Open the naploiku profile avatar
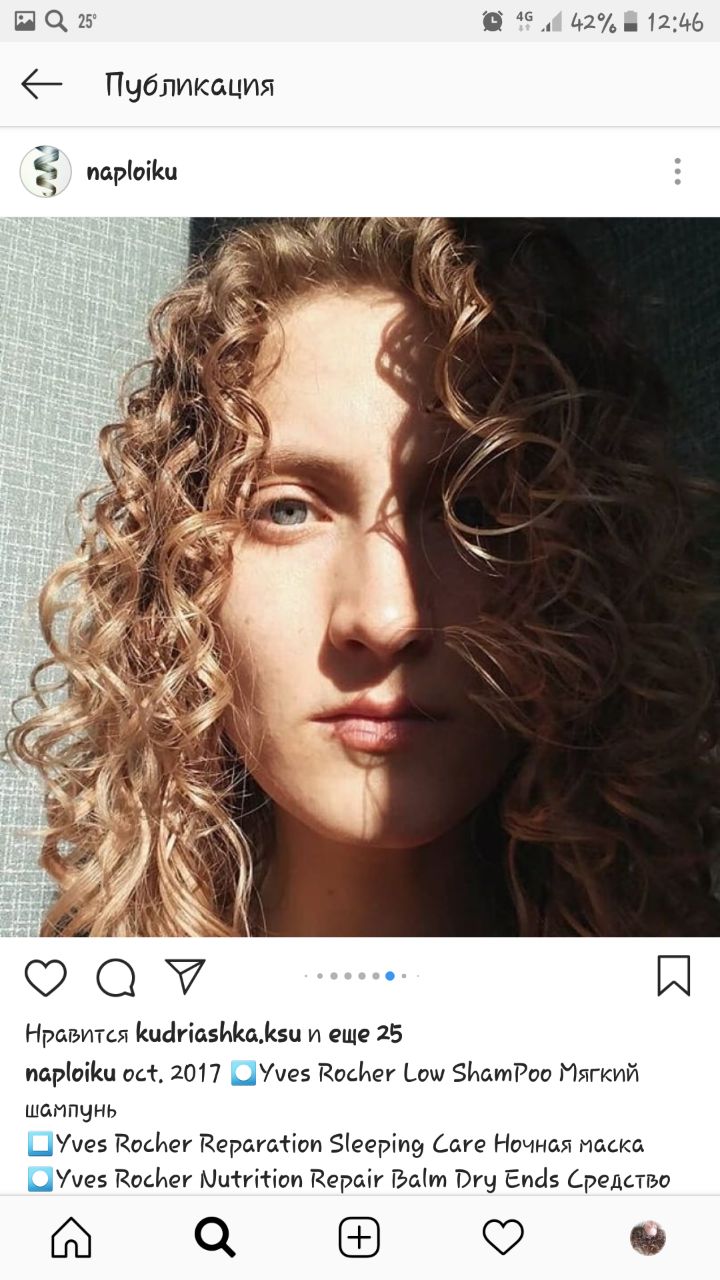Viewport: 720px width, 1280px height. coord(46,172)
